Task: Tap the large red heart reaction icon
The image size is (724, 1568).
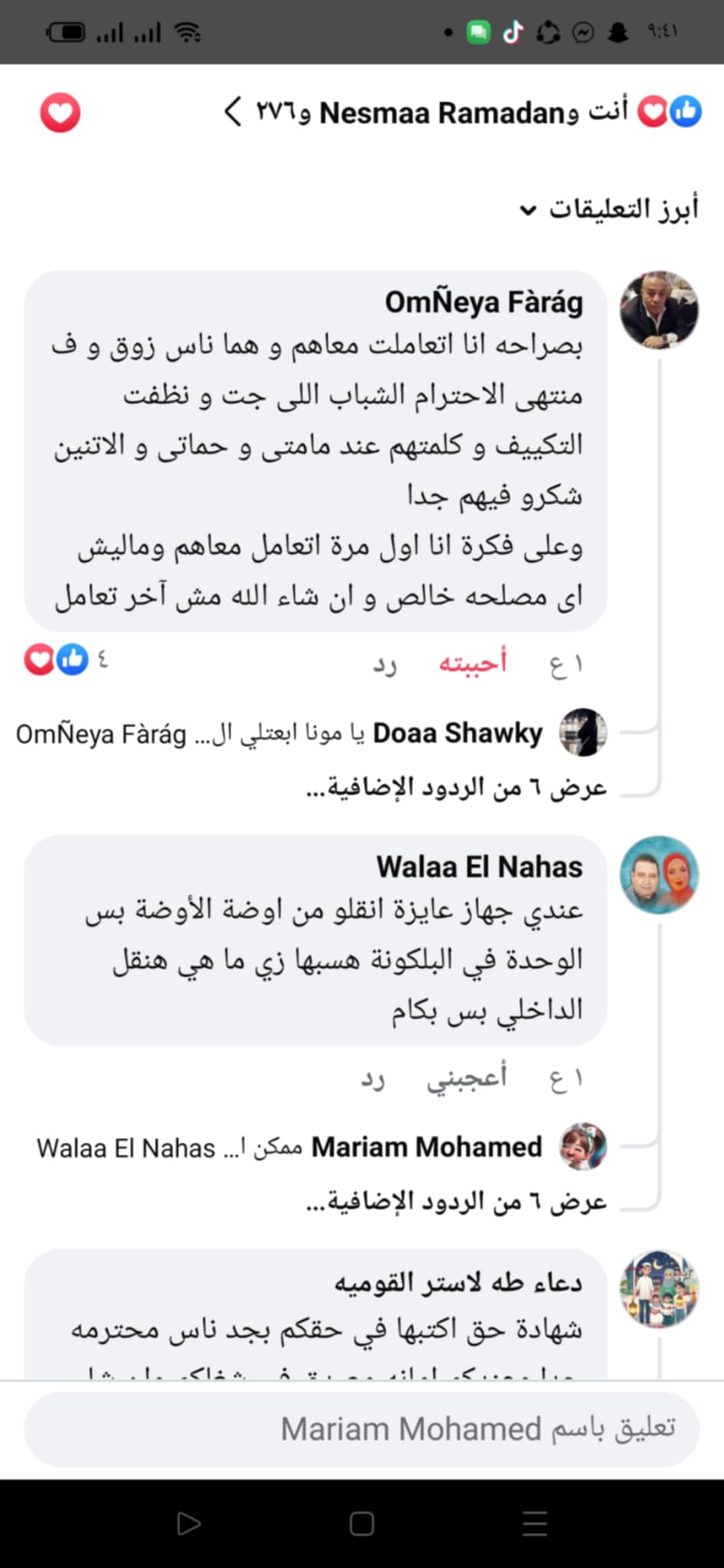Action: (x=60, y=113)
